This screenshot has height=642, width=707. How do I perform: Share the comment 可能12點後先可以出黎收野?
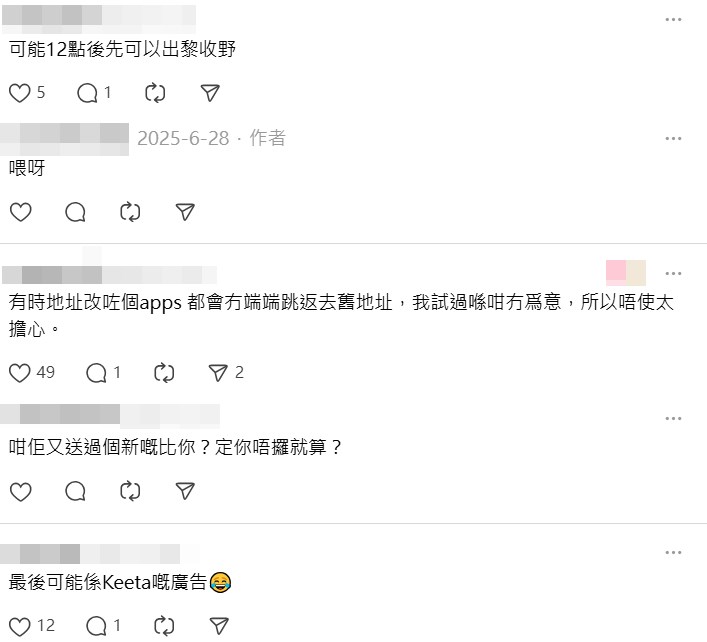tap(209, 93)
